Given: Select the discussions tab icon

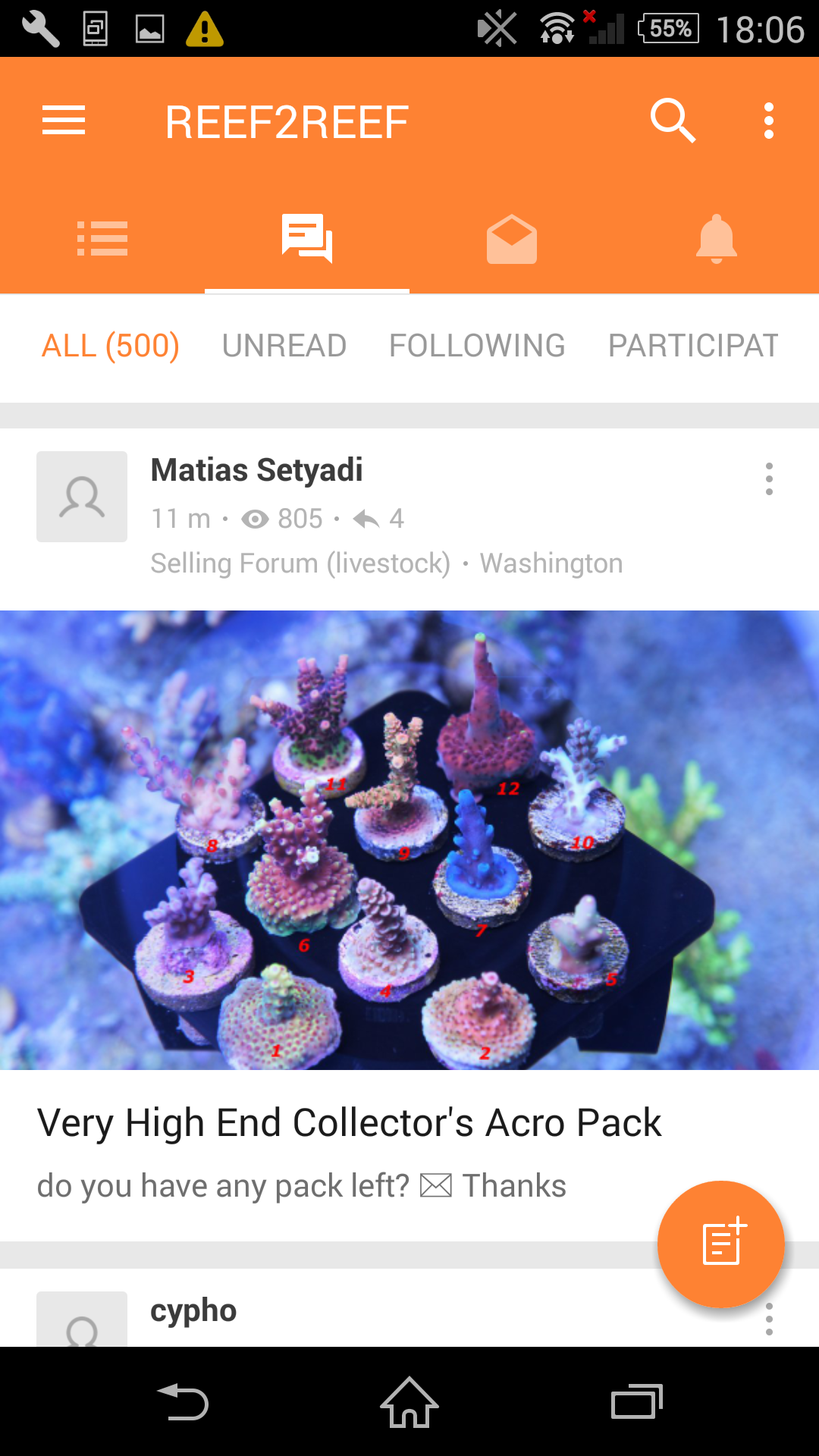Looking at the screenshot, I should (x=307, y=238).
